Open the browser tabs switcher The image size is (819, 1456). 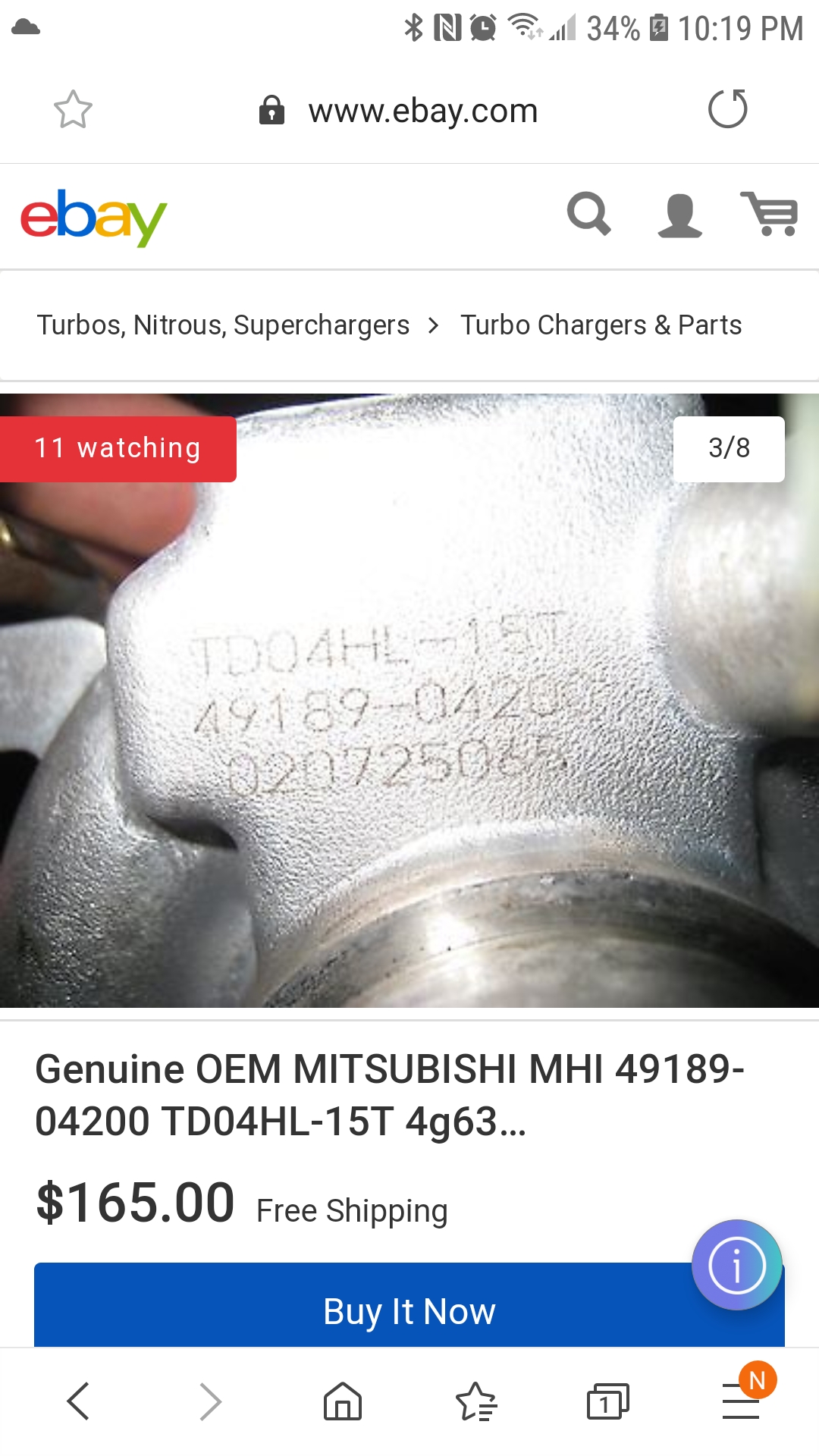[607, 1401]
